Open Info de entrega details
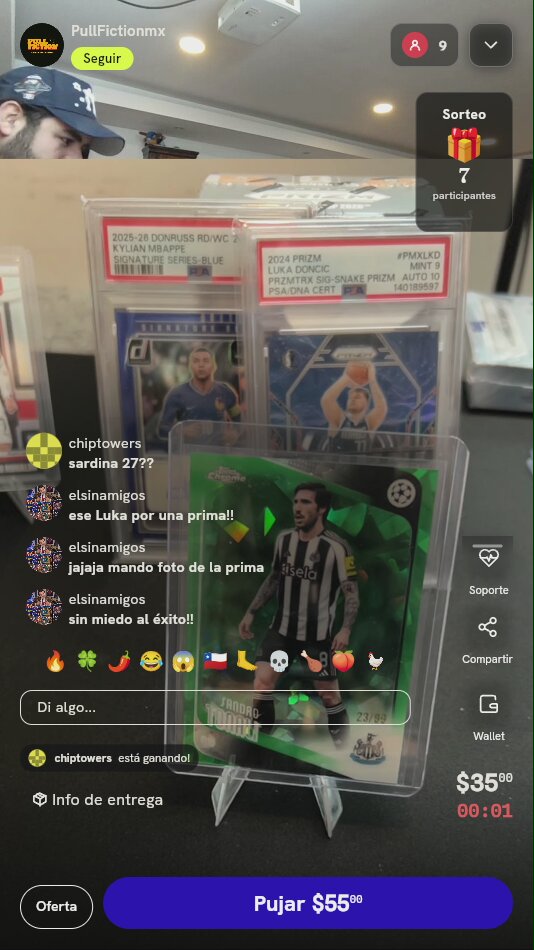534x950 pixels. point(98,800)
